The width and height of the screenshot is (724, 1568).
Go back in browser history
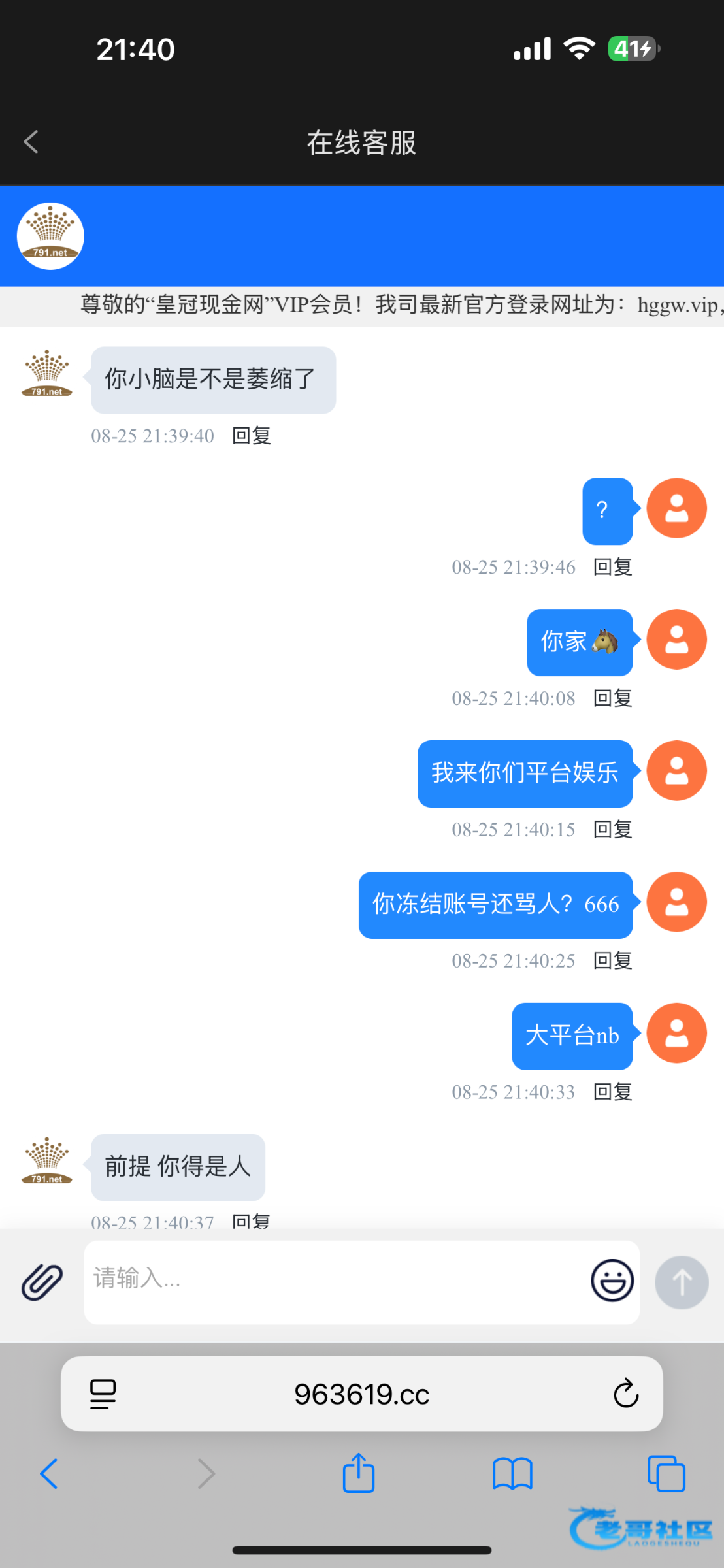(x=49, y=1474)
